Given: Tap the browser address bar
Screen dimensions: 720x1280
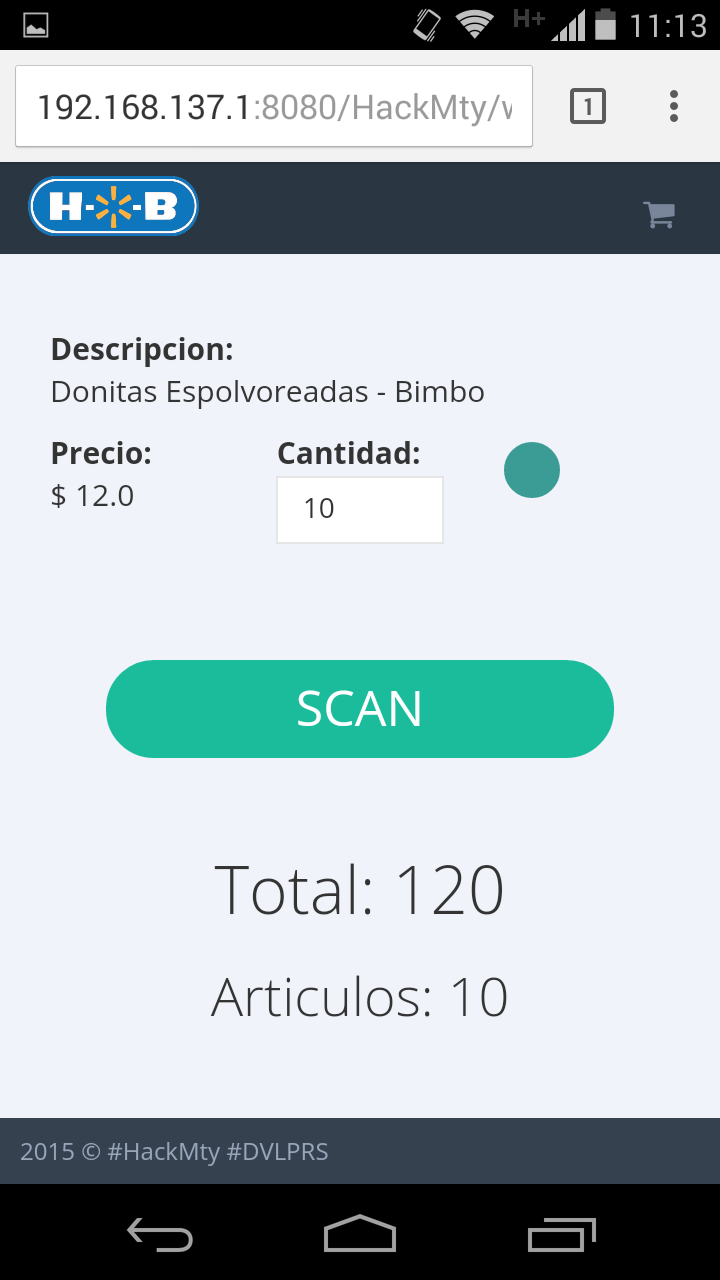Looking at the screenshot, I should click(274, 106).
